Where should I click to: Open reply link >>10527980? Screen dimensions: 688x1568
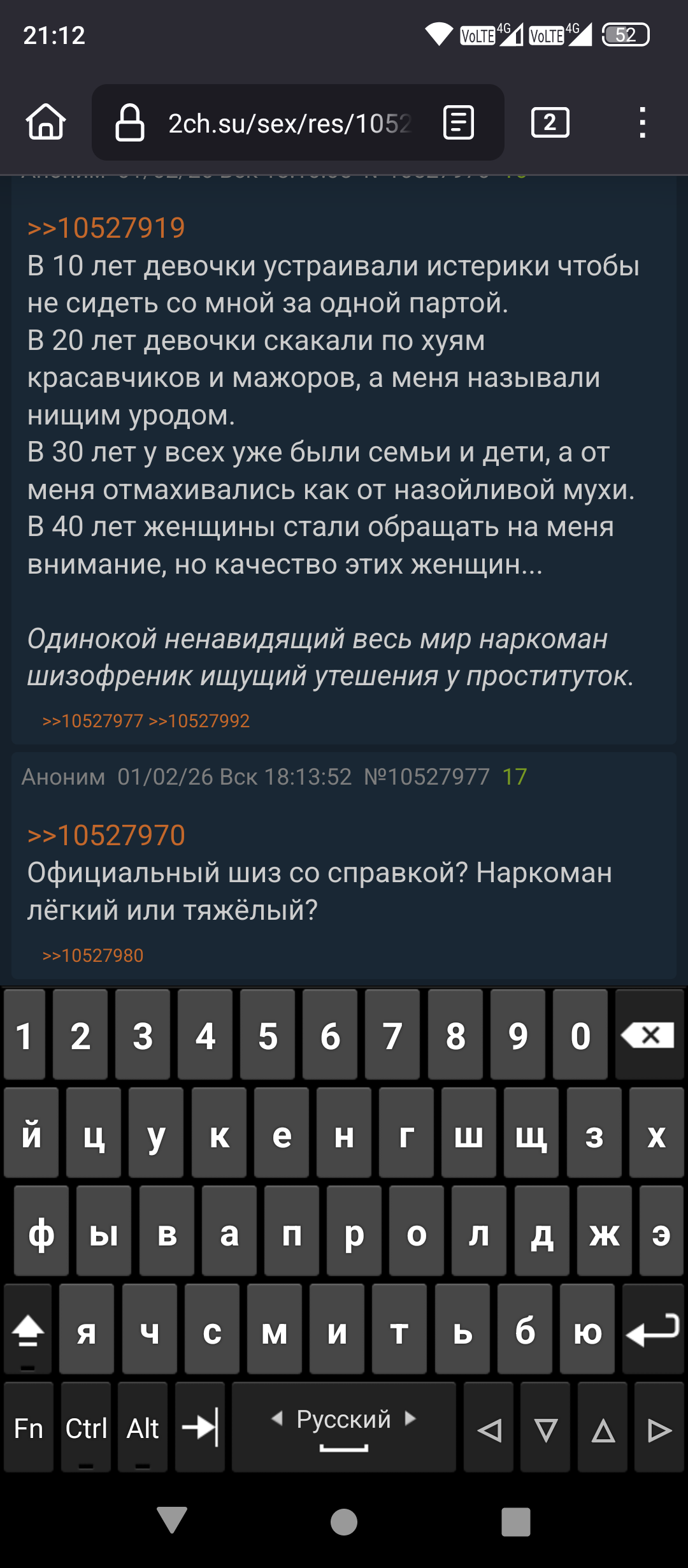pyautogui.click(x=93, y=955)
